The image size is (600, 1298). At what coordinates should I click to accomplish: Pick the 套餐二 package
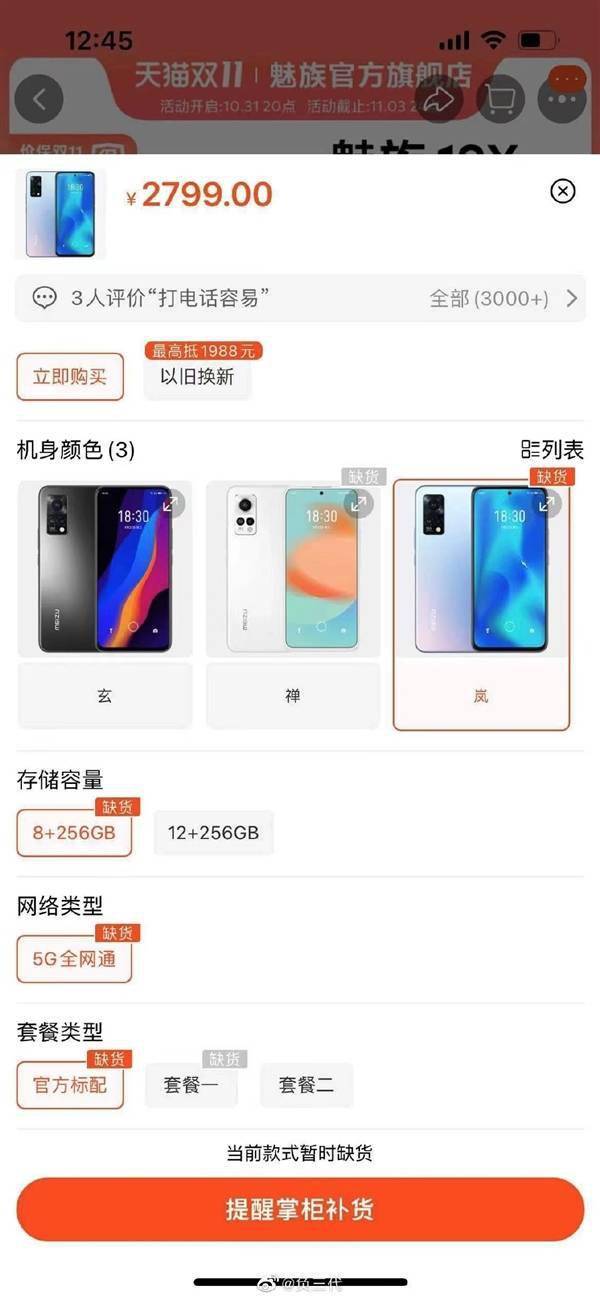(306, 1085)
